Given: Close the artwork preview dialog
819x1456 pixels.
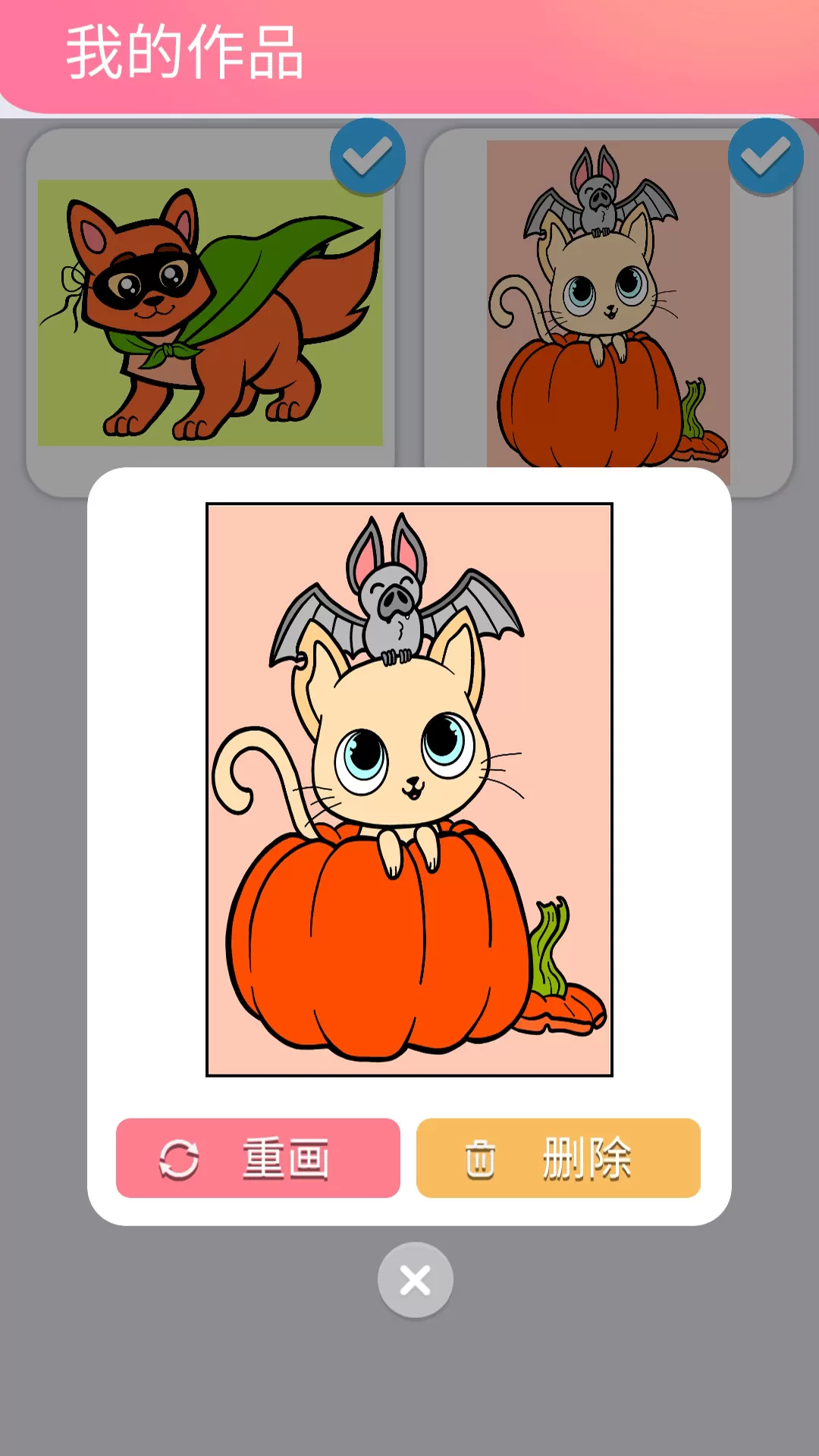Looking at the screenshot, I should pos(415,1280).
